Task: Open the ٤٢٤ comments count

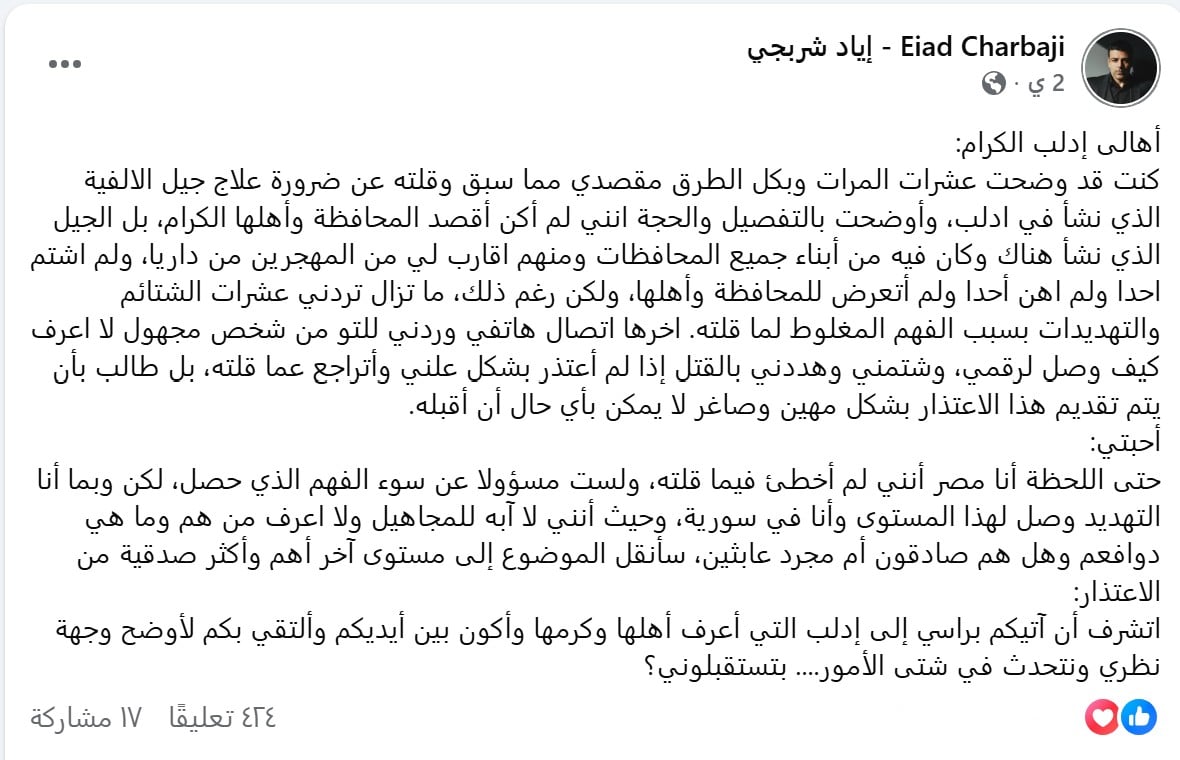Action: coord(223,717)
